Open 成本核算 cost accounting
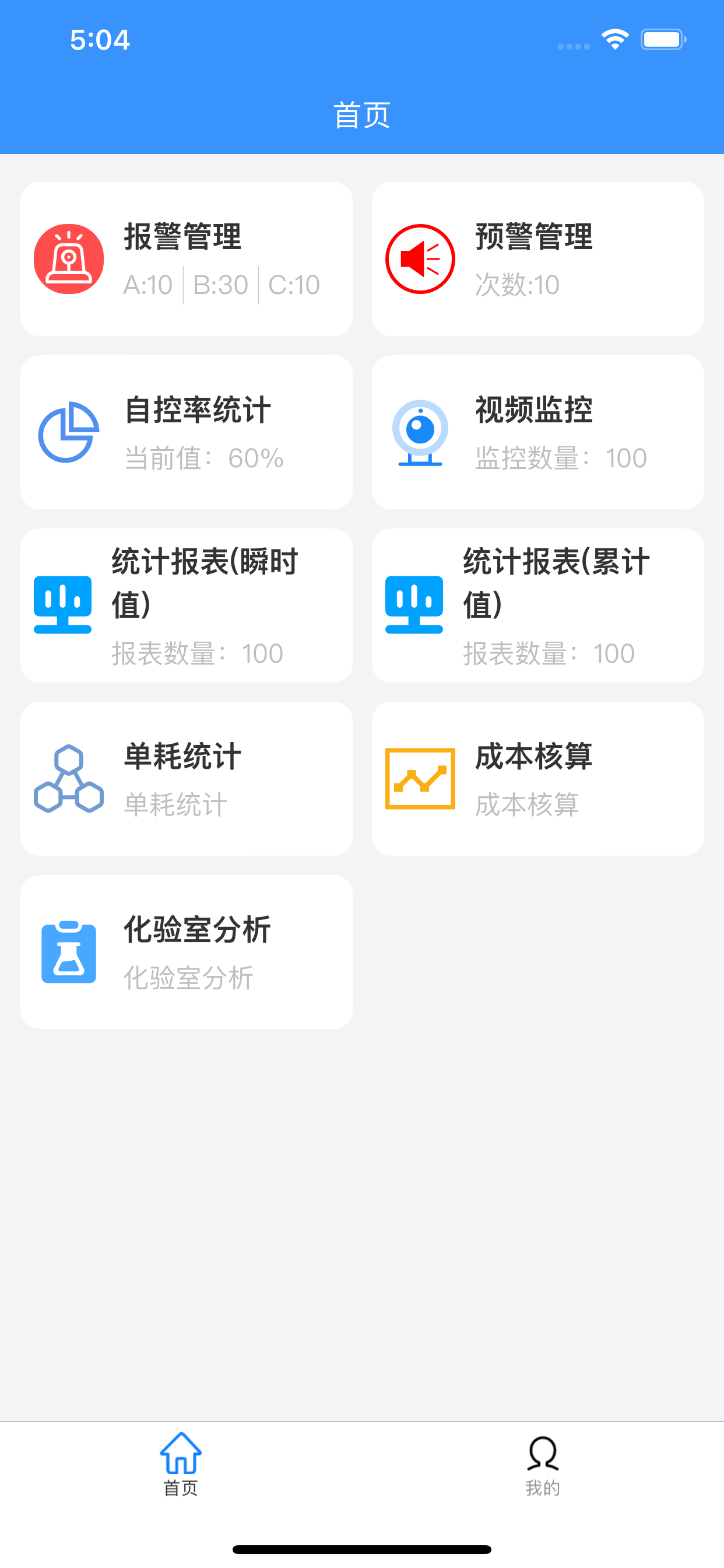This screenshot has width=724, height=1568. coord(538,779)
